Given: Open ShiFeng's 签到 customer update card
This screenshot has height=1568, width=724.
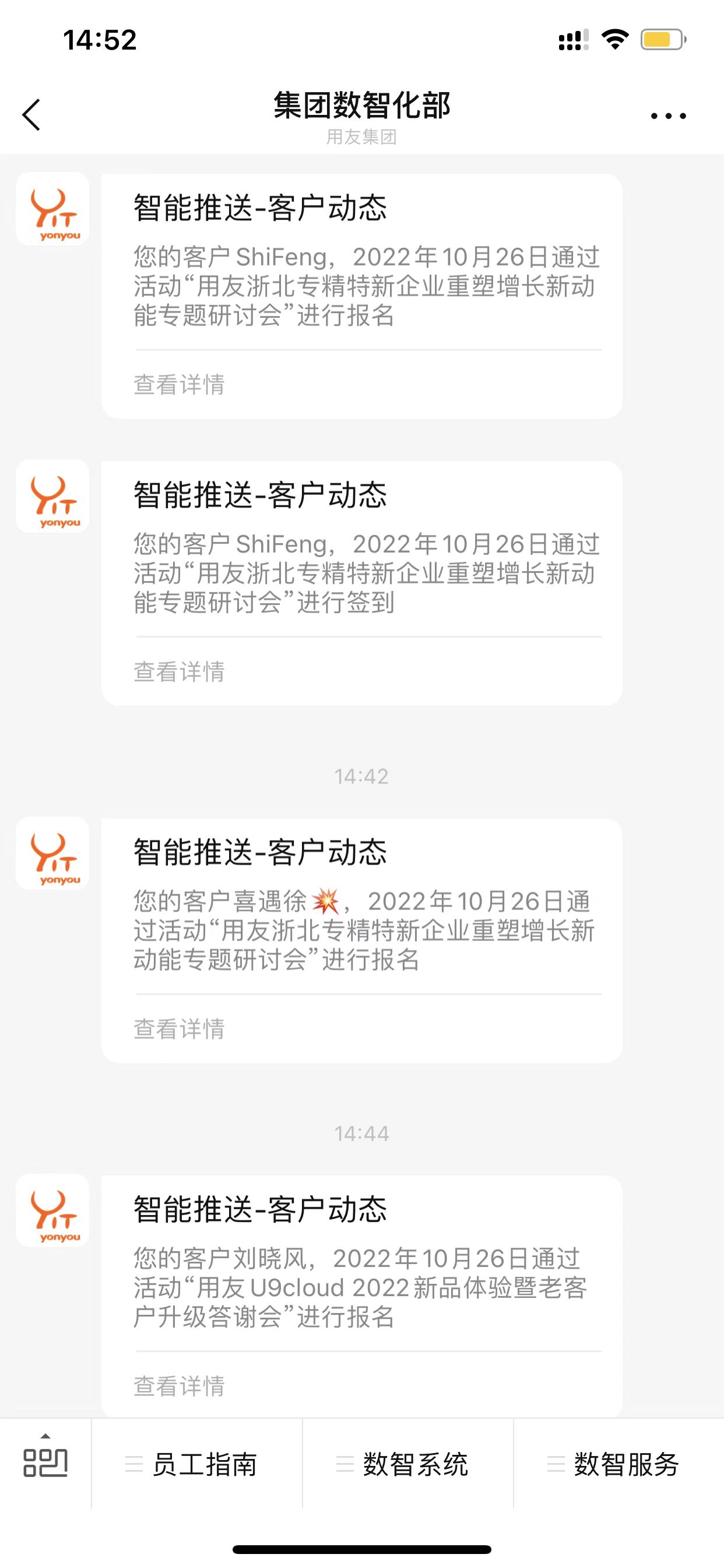Looking at the screenshot, I should (x=361, y=572).
